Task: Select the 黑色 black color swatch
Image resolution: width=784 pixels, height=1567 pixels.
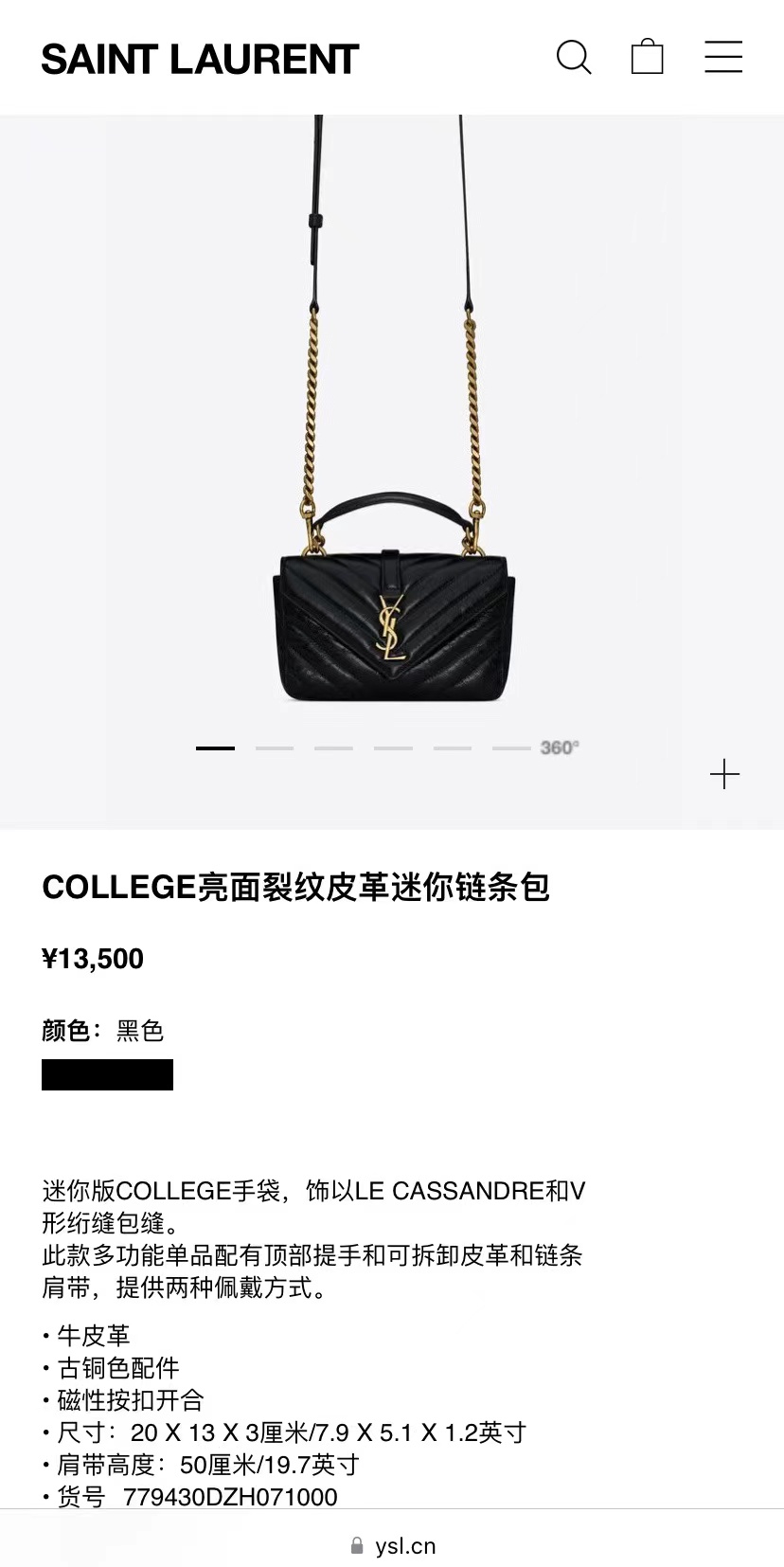Action: (107, 1074)
